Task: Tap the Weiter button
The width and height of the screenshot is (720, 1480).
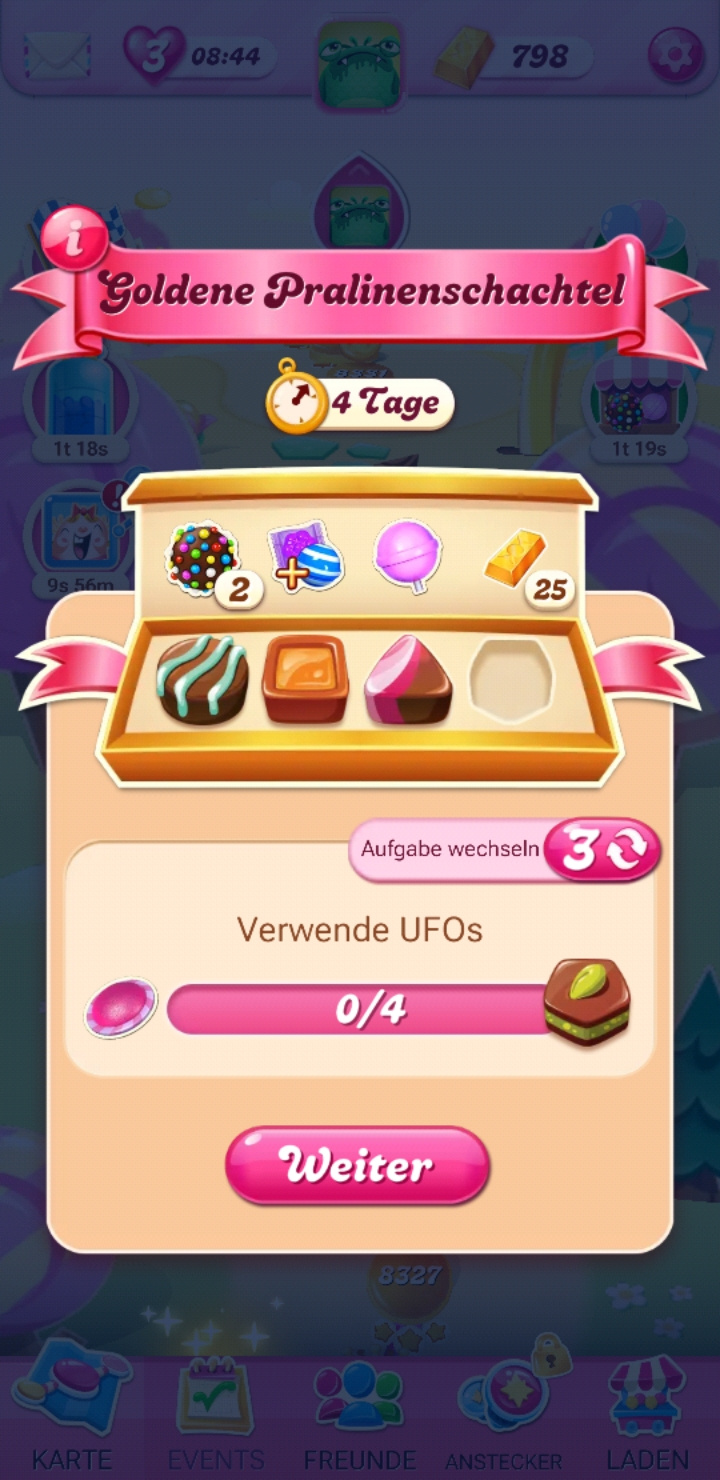Action: point(357,1166)
